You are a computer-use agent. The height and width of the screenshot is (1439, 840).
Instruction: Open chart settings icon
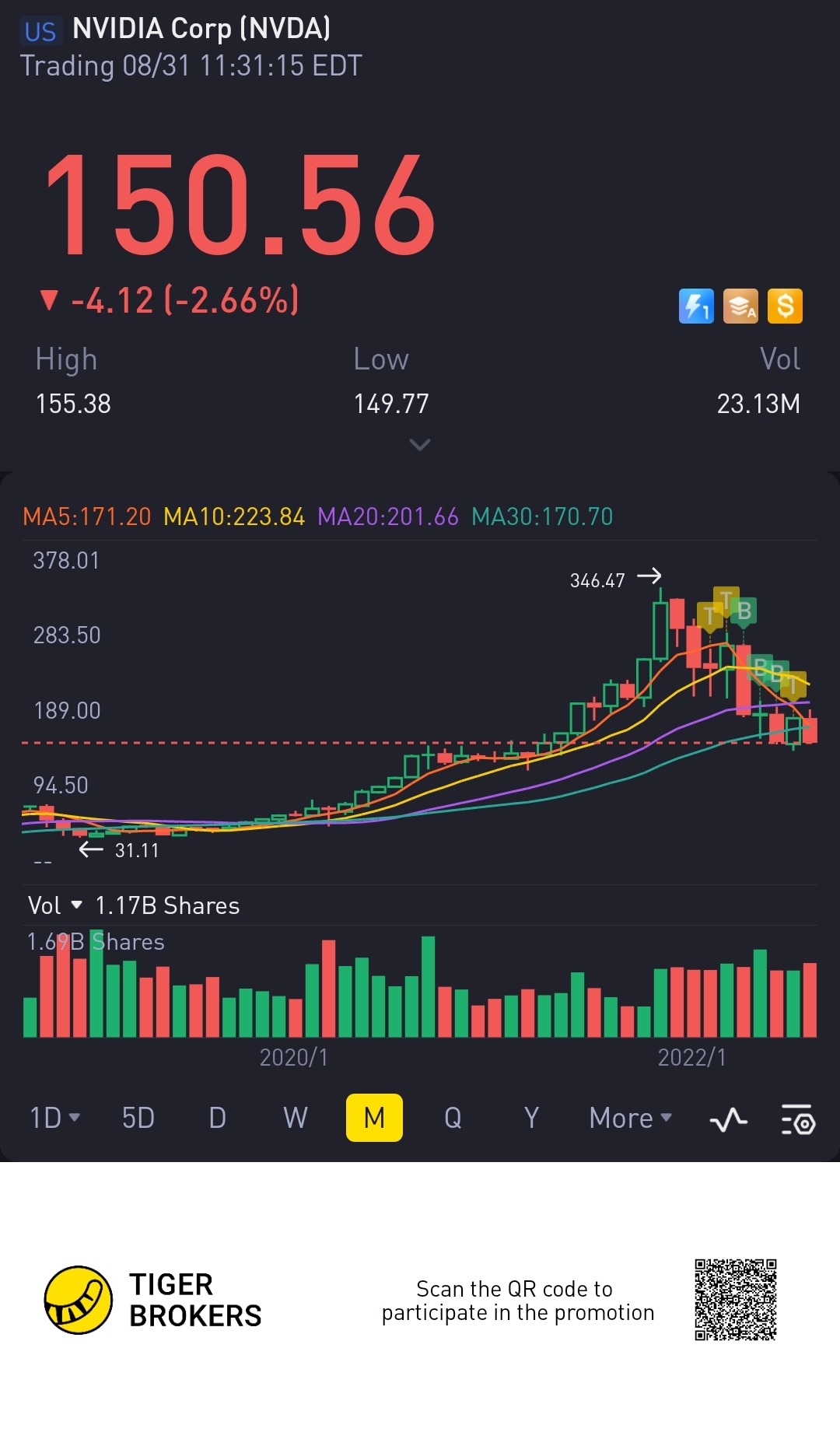[x=797, y=1120]
